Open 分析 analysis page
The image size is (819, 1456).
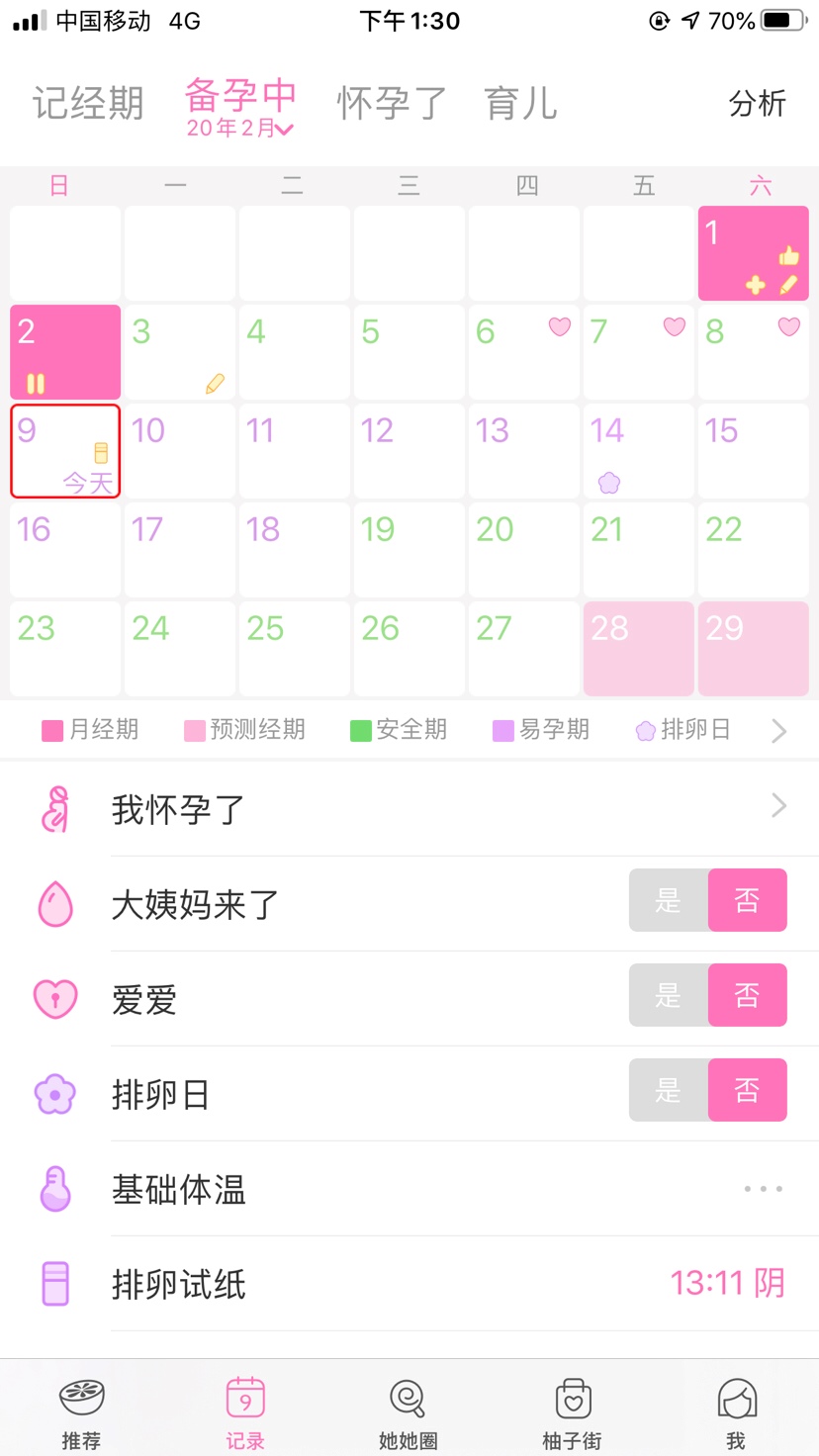point(757,103)
